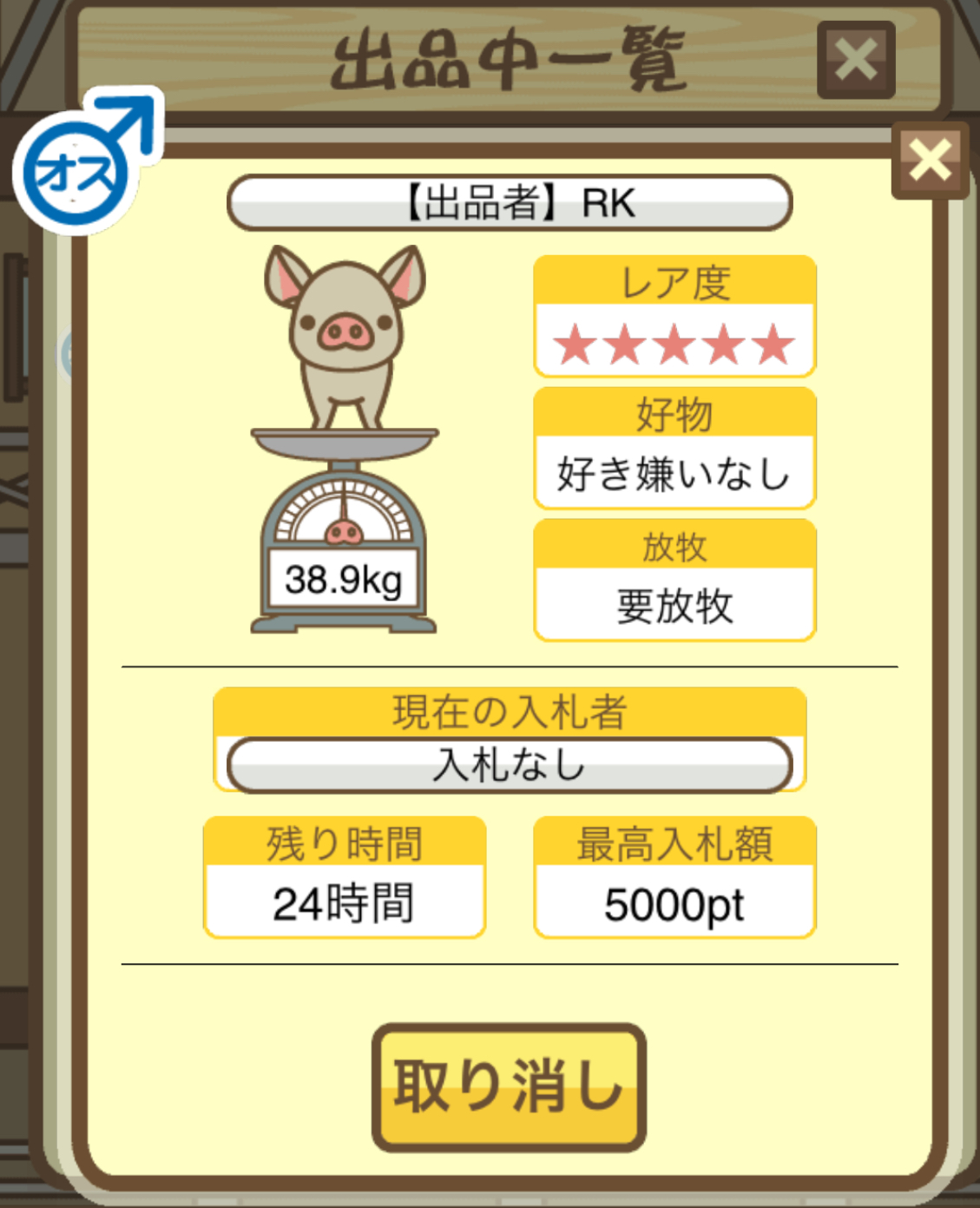
Task: Close the pig detail popup
Action: point(930,161)
